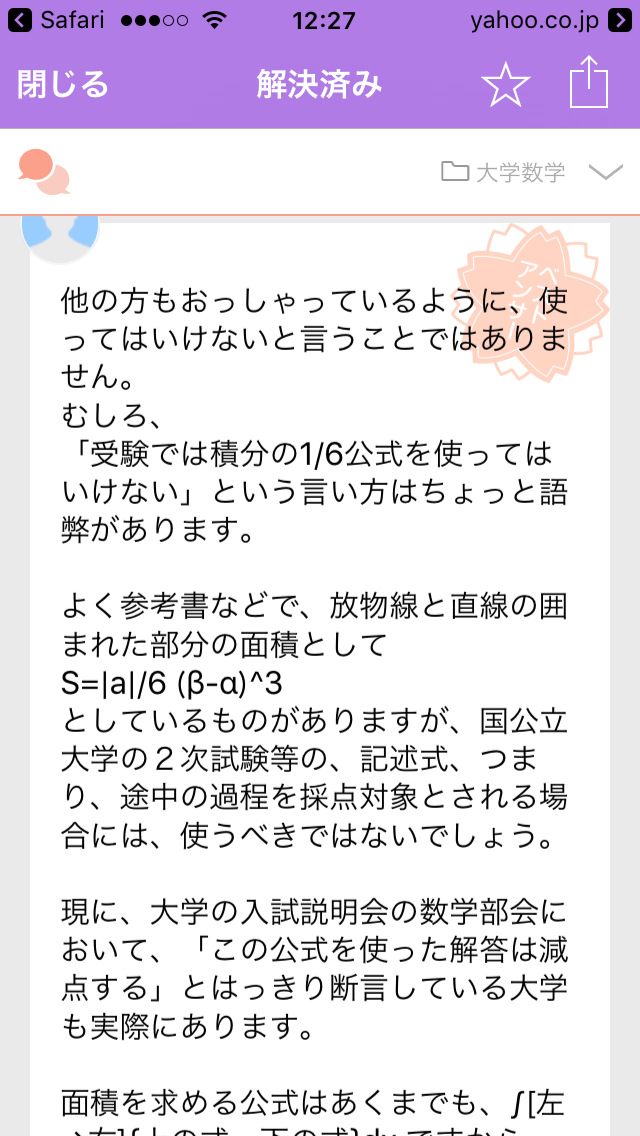Open the 大学数学 category folder

(x=504, y=172)
